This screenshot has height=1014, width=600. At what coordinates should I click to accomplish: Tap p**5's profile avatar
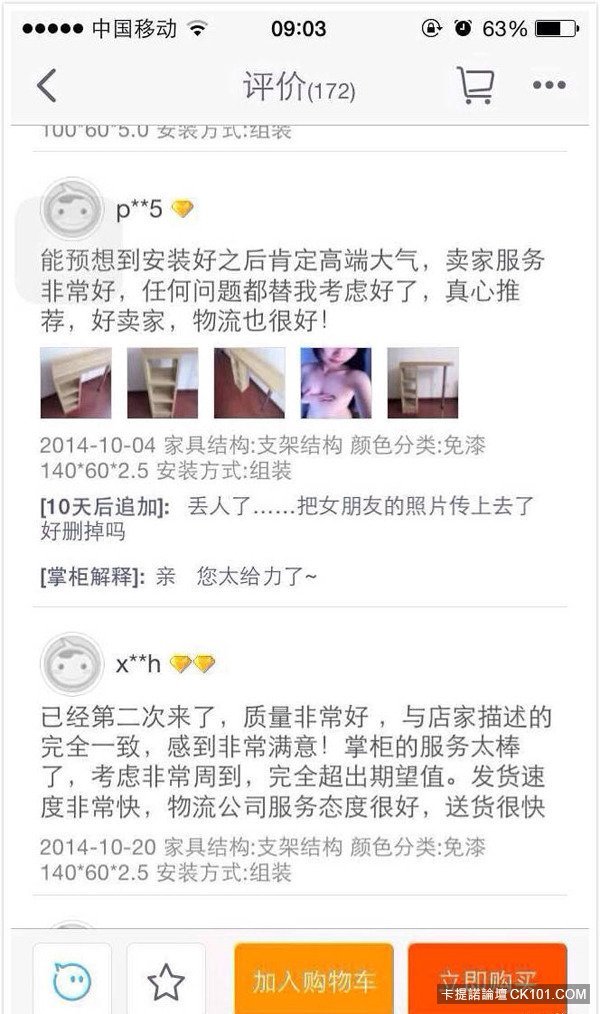(72, 209)
